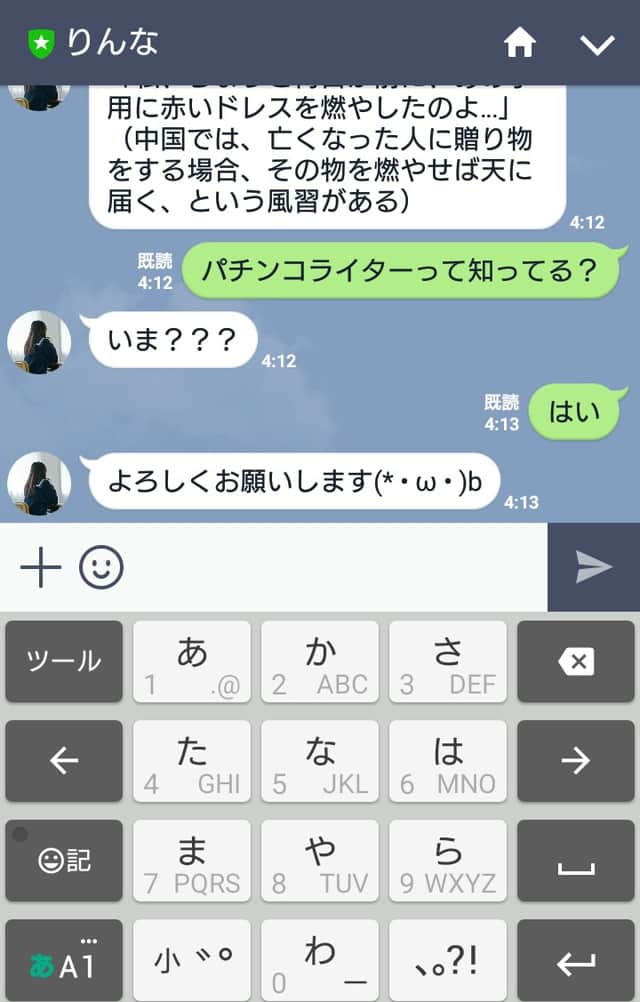Move the cursor left with the arrow key
Screen dimensions: 640x1002
[x=64, y=761]
